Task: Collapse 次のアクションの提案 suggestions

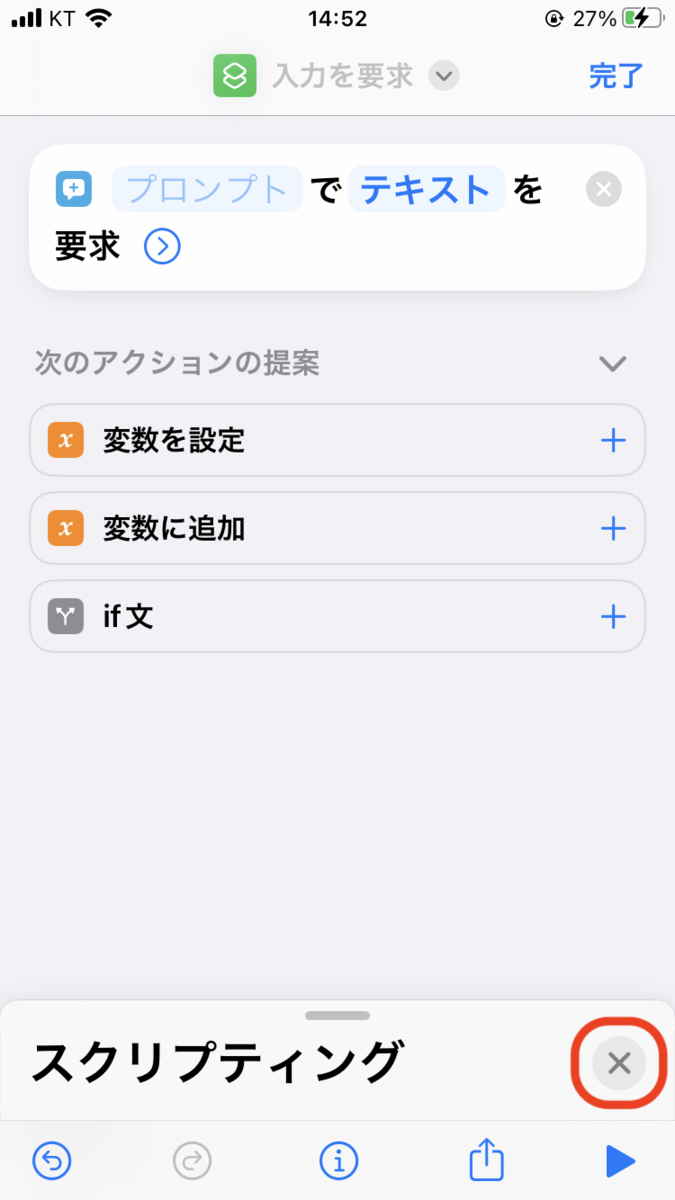Action: [x=612, y=363]
